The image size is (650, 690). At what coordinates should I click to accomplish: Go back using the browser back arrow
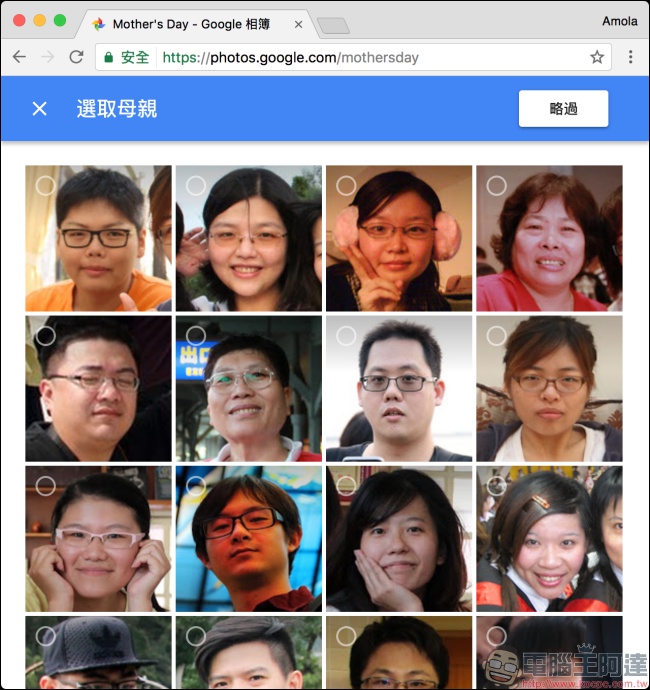19,57
